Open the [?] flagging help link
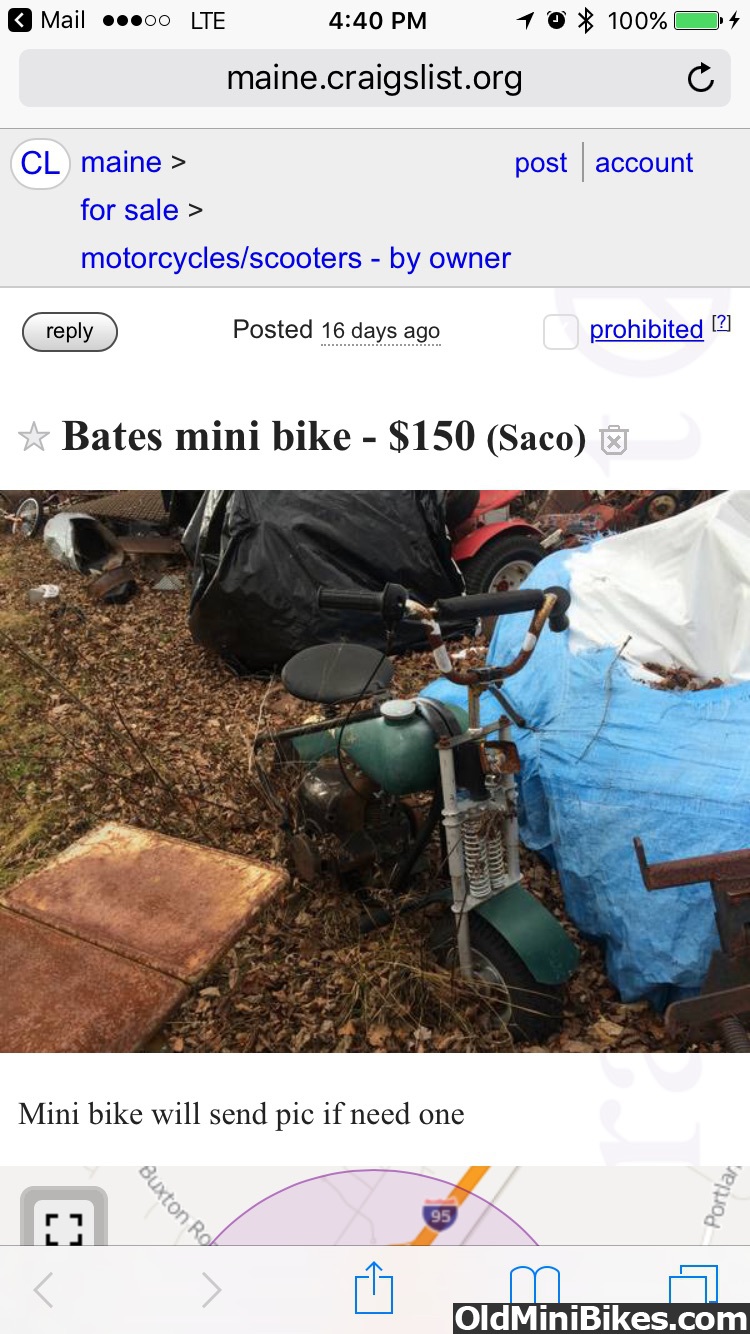 [721, 322]
